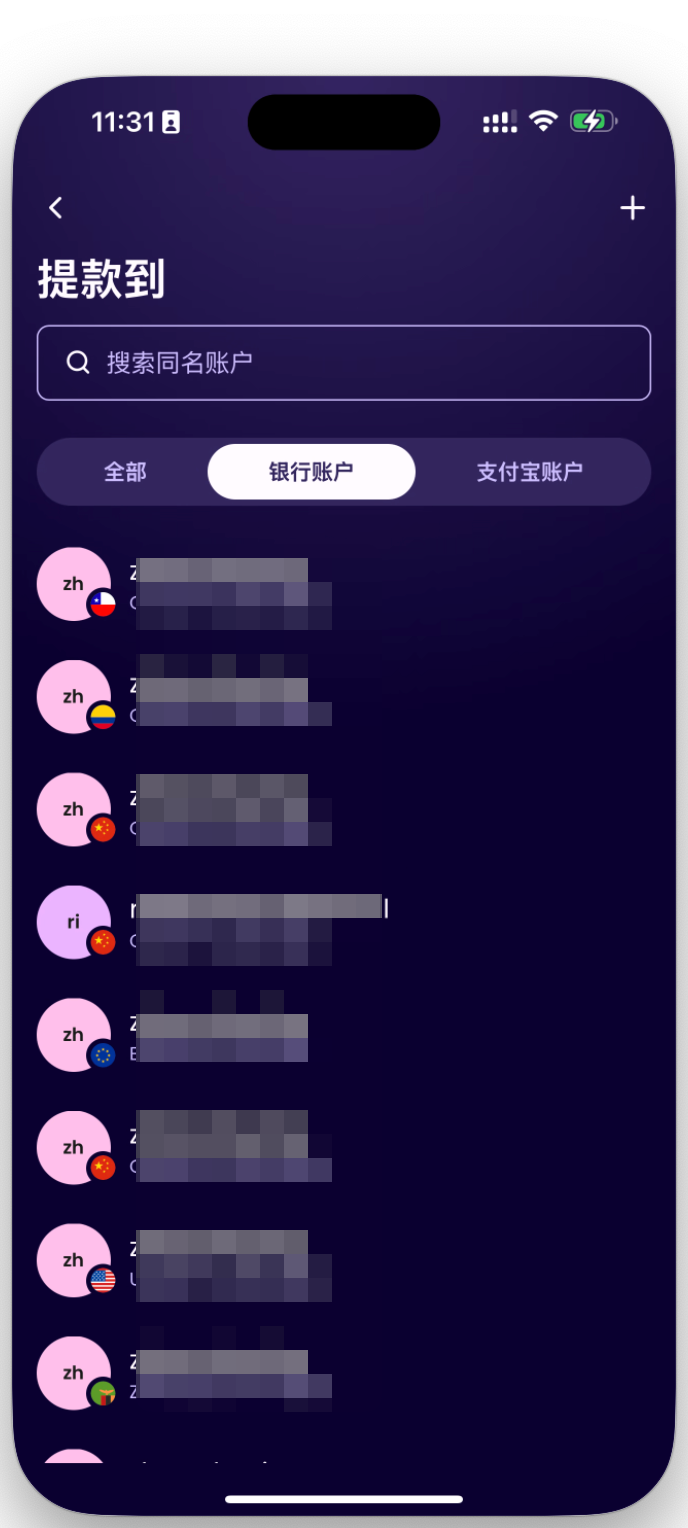Switch to the 全部 tab

(x=125, y=472)
